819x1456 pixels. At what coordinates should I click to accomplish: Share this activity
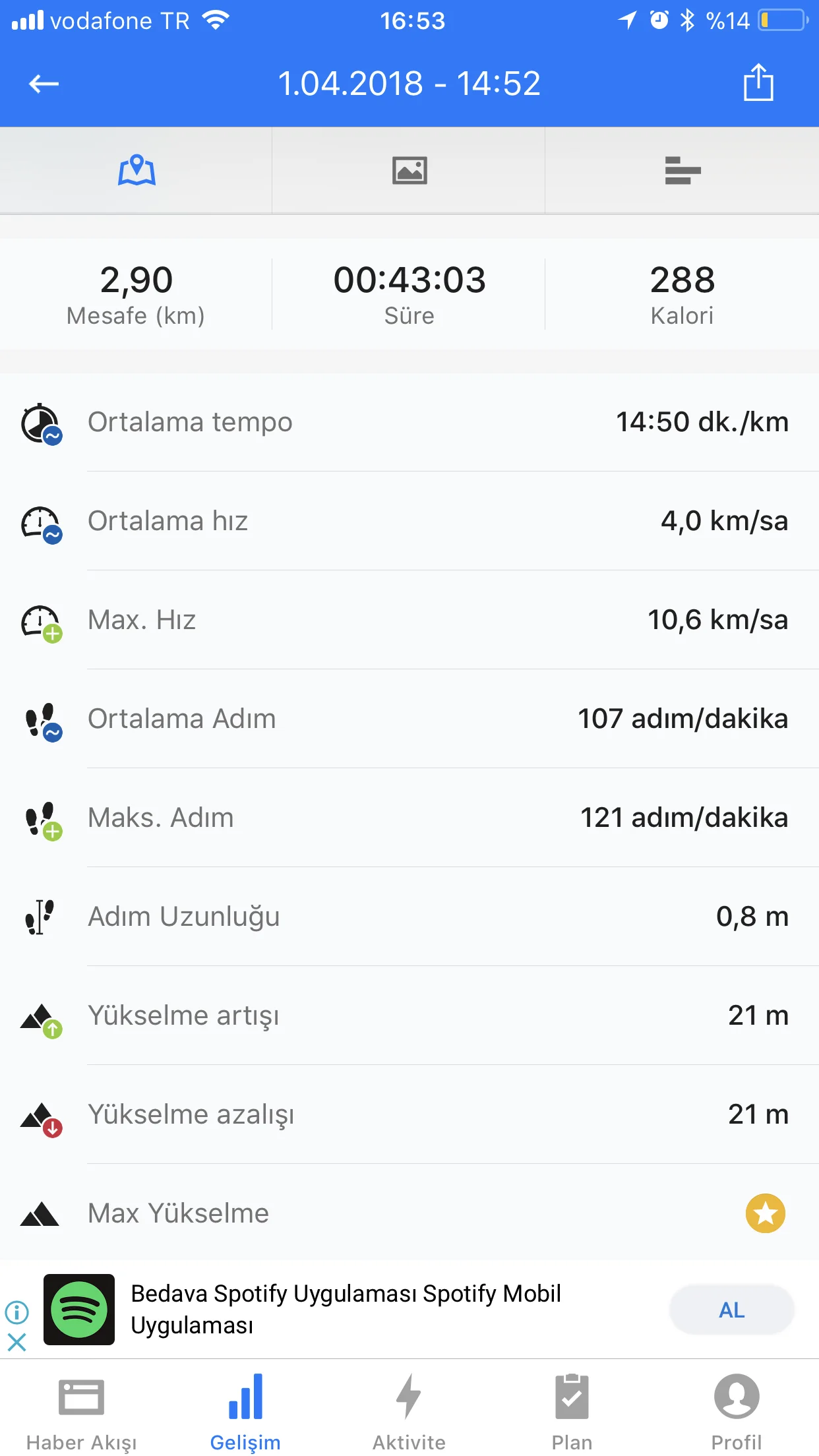(x=758, y=83)
